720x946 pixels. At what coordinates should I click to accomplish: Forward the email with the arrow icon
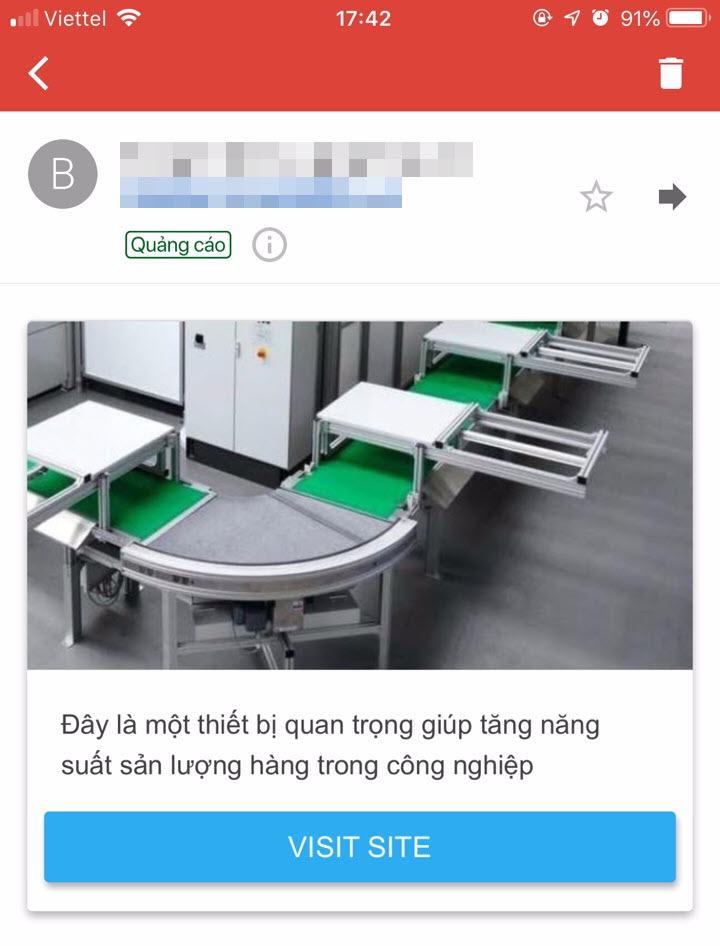point(672,196)
